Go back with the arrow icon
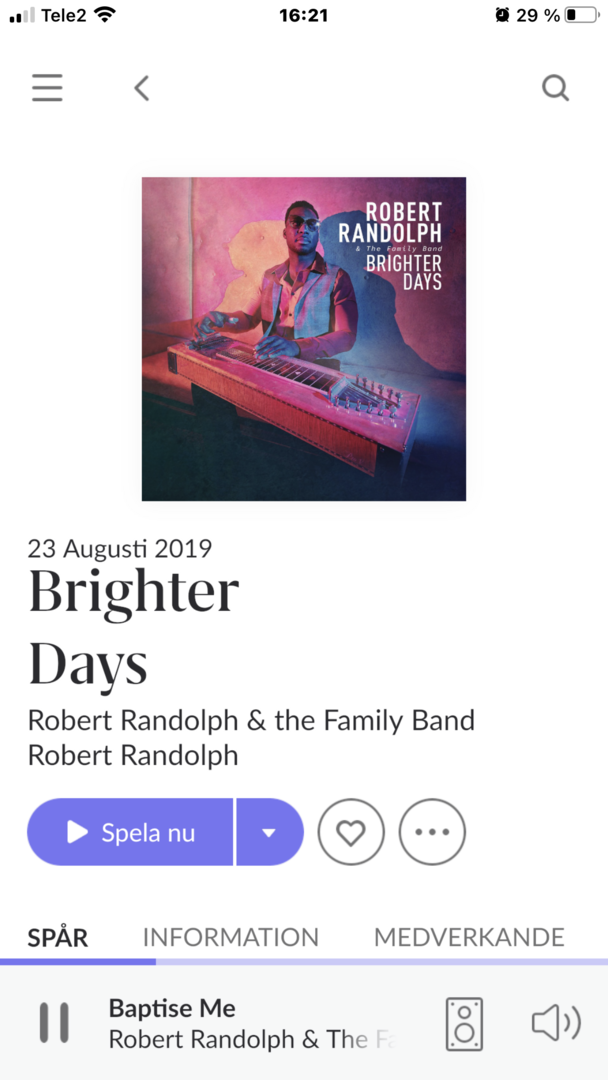 pos(141,88)
